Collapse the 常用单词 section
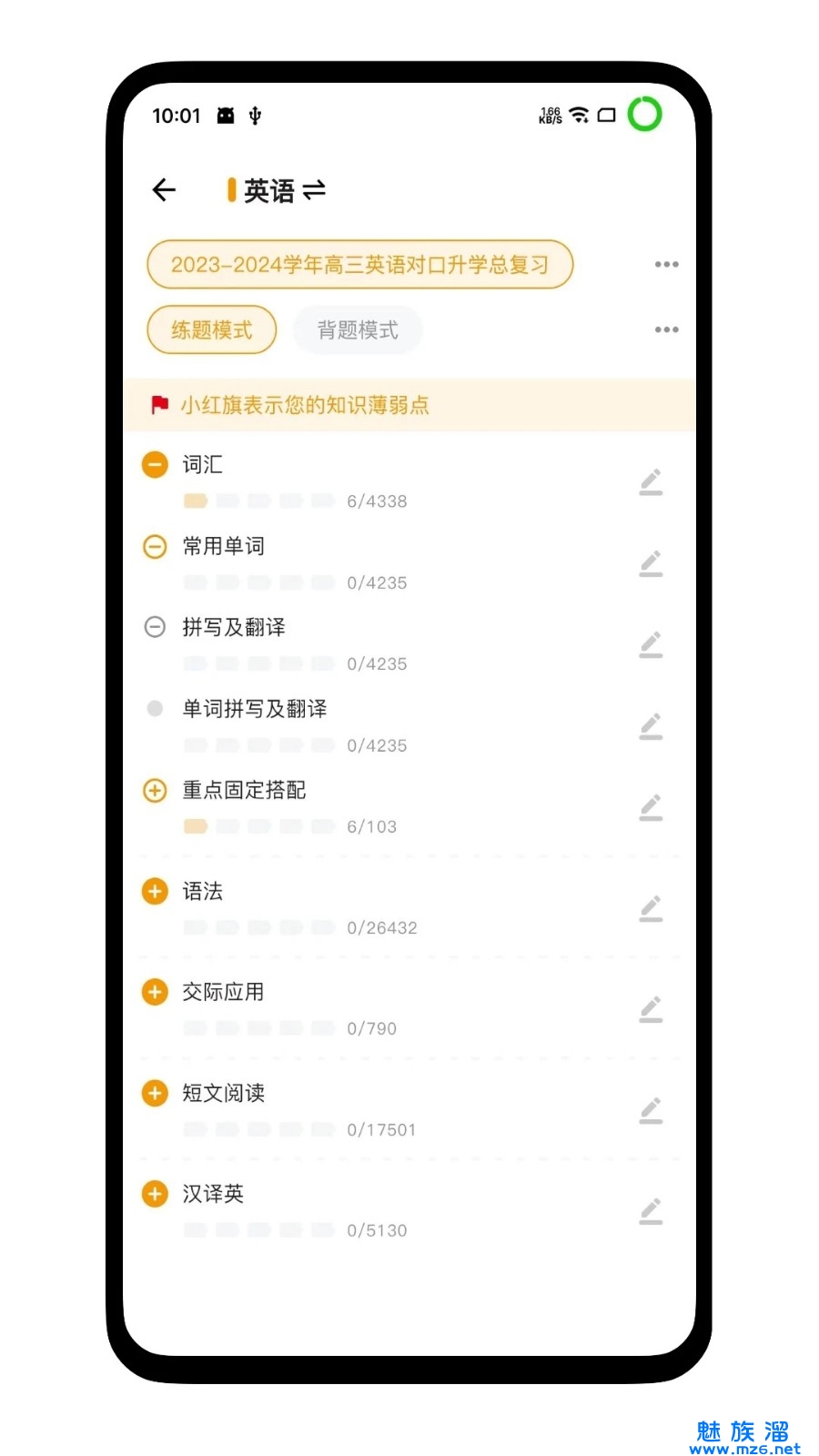Image resolution: width=819 pixels, height=1456 pixels. [x=155, y=547]
